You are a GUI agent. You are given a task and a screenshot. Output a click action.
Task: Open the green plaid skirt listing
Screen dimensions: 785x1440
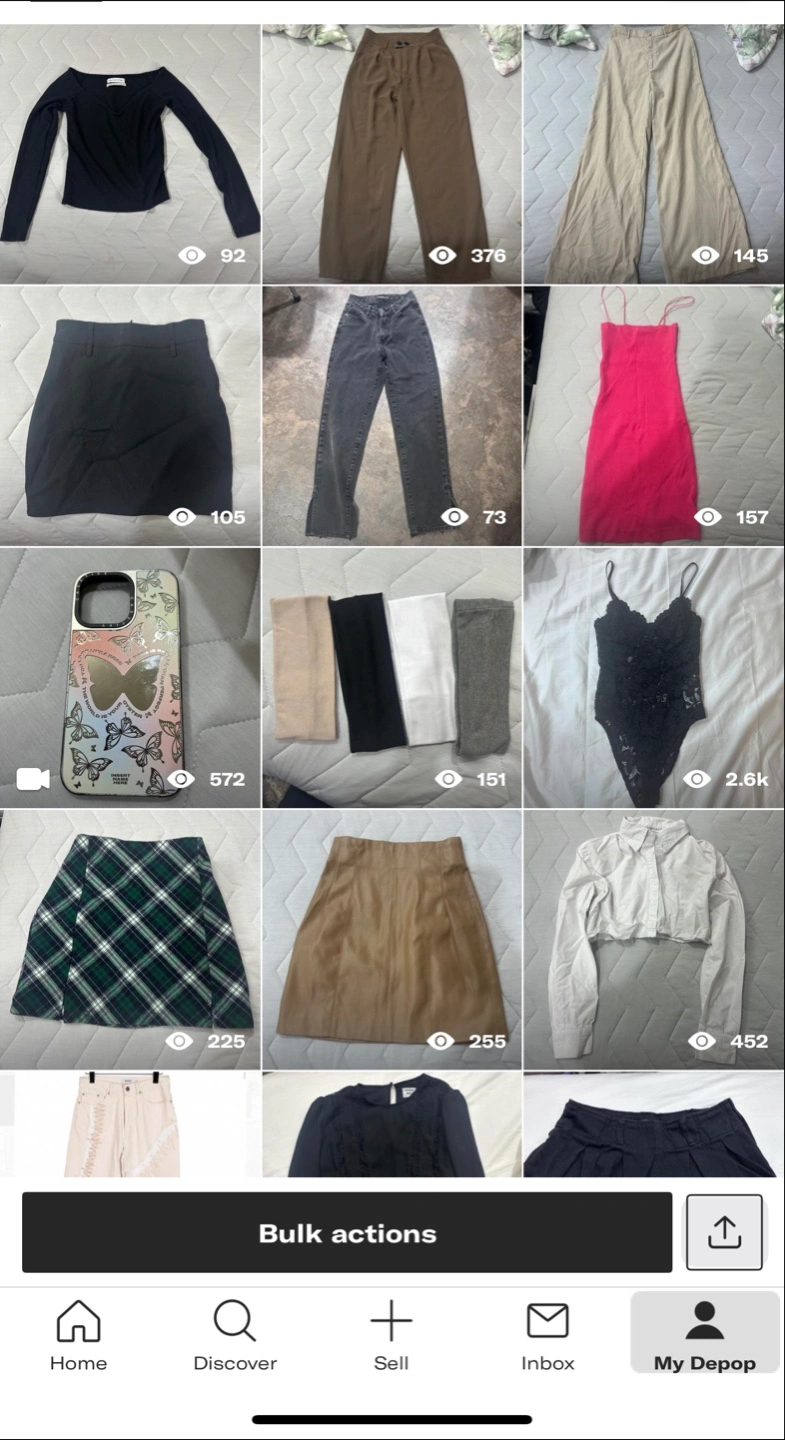coord(130,940)
